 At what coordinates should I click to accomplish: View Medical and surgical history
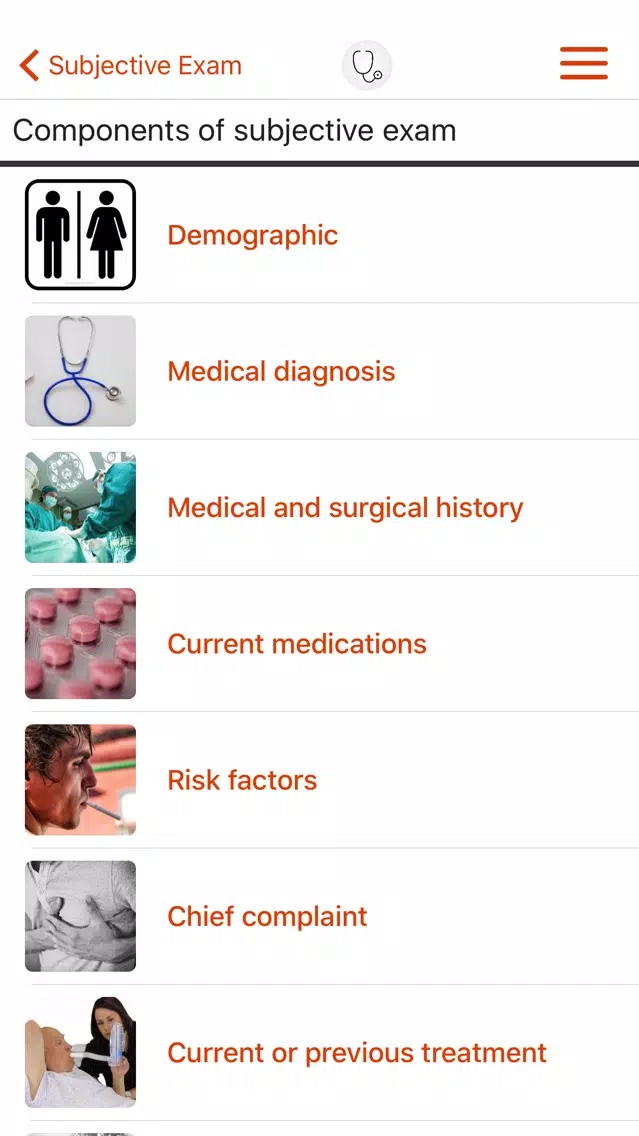[320, 507]
